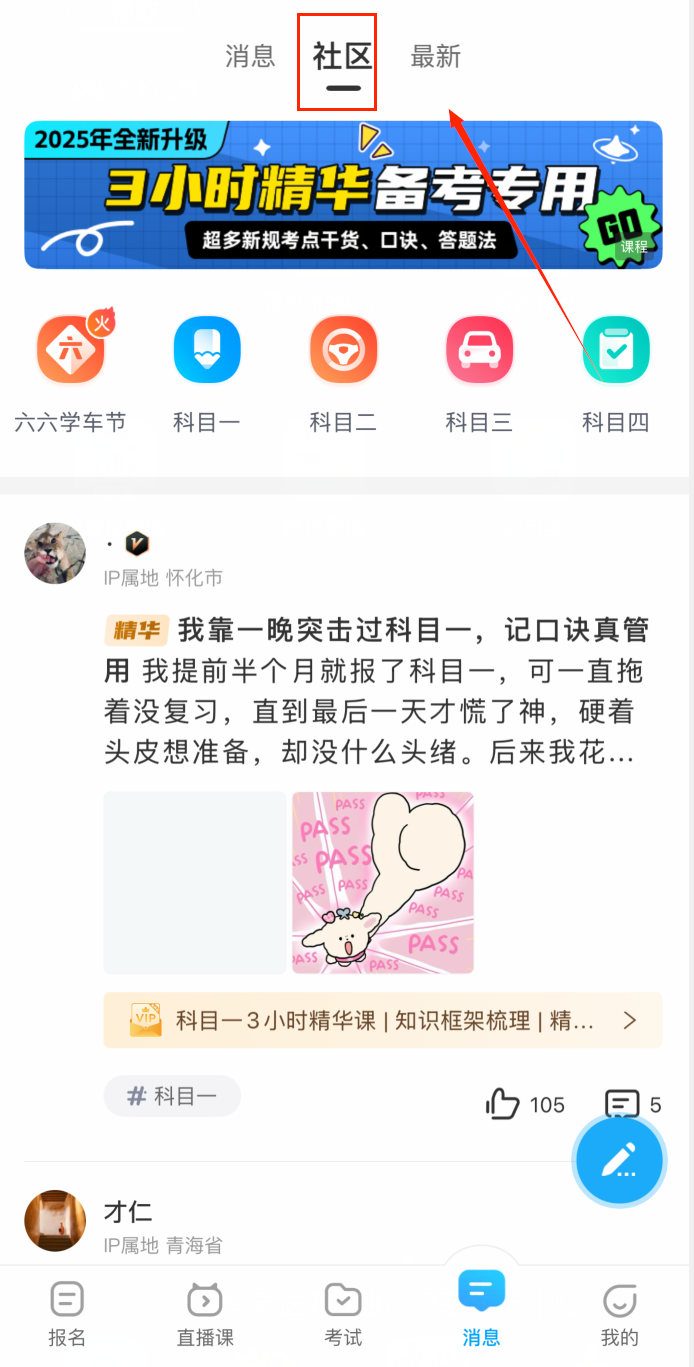View the PASS cartoon image in the post
Image resolution: width=694 pixels, height=1367 pixels.
point(383,882)
